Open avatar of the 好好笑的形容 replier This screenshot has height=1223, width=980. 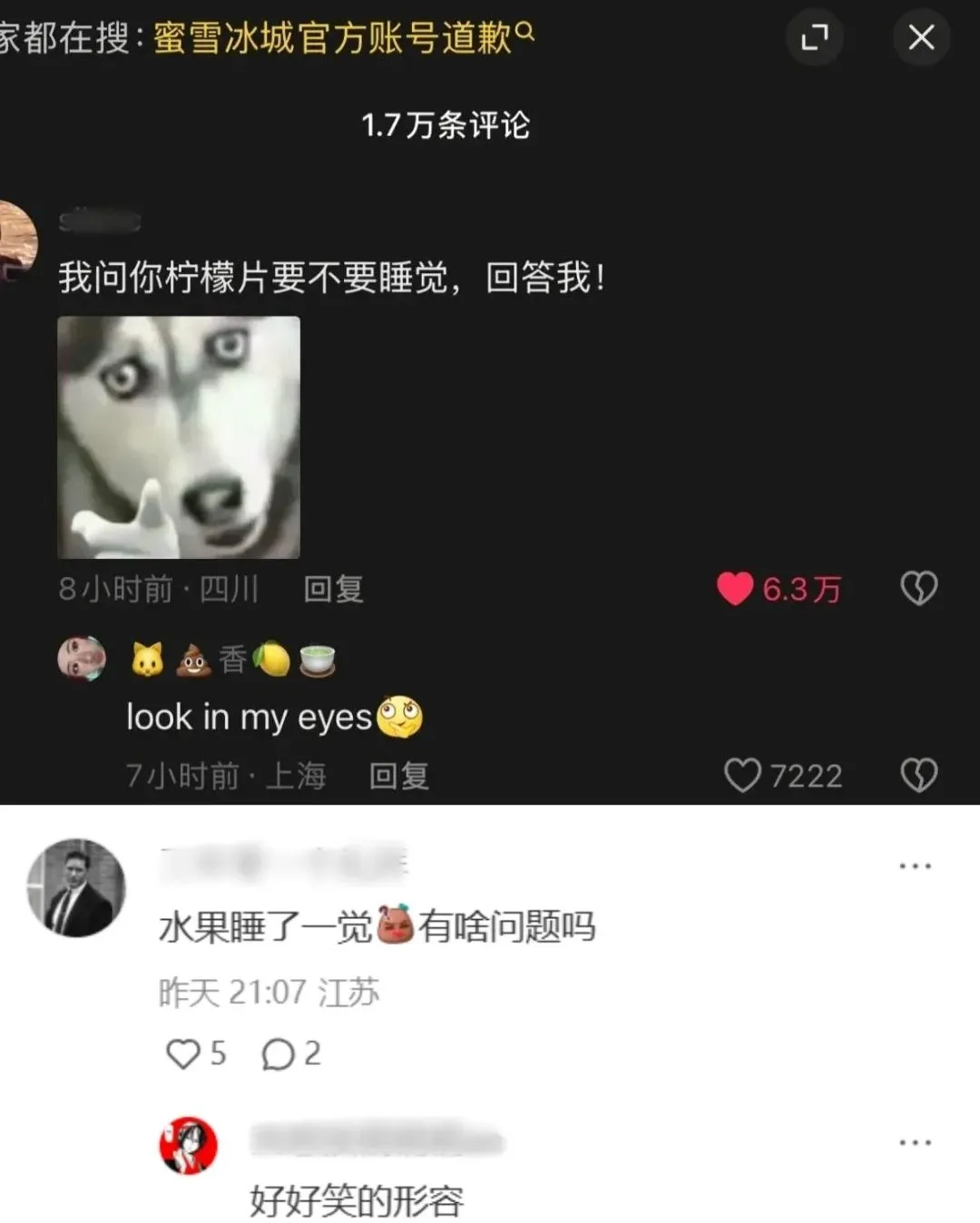pyautogui.click(x=189, y=1146)
